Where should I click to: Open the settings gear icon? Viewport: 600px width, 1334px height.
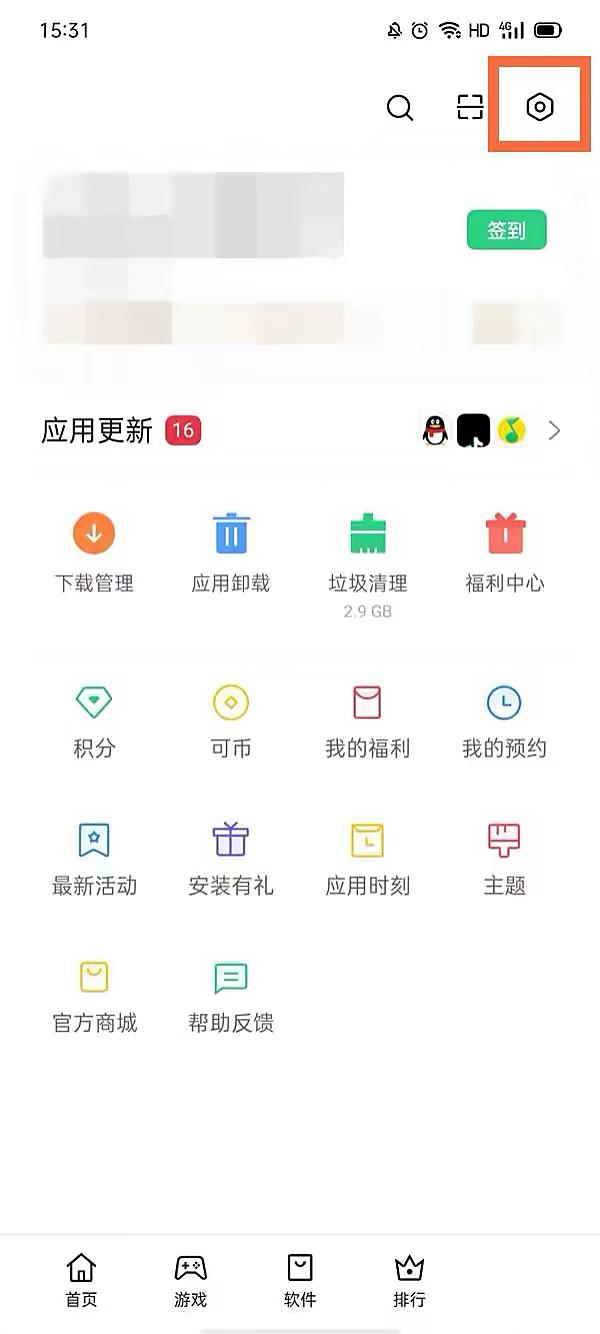539,107
